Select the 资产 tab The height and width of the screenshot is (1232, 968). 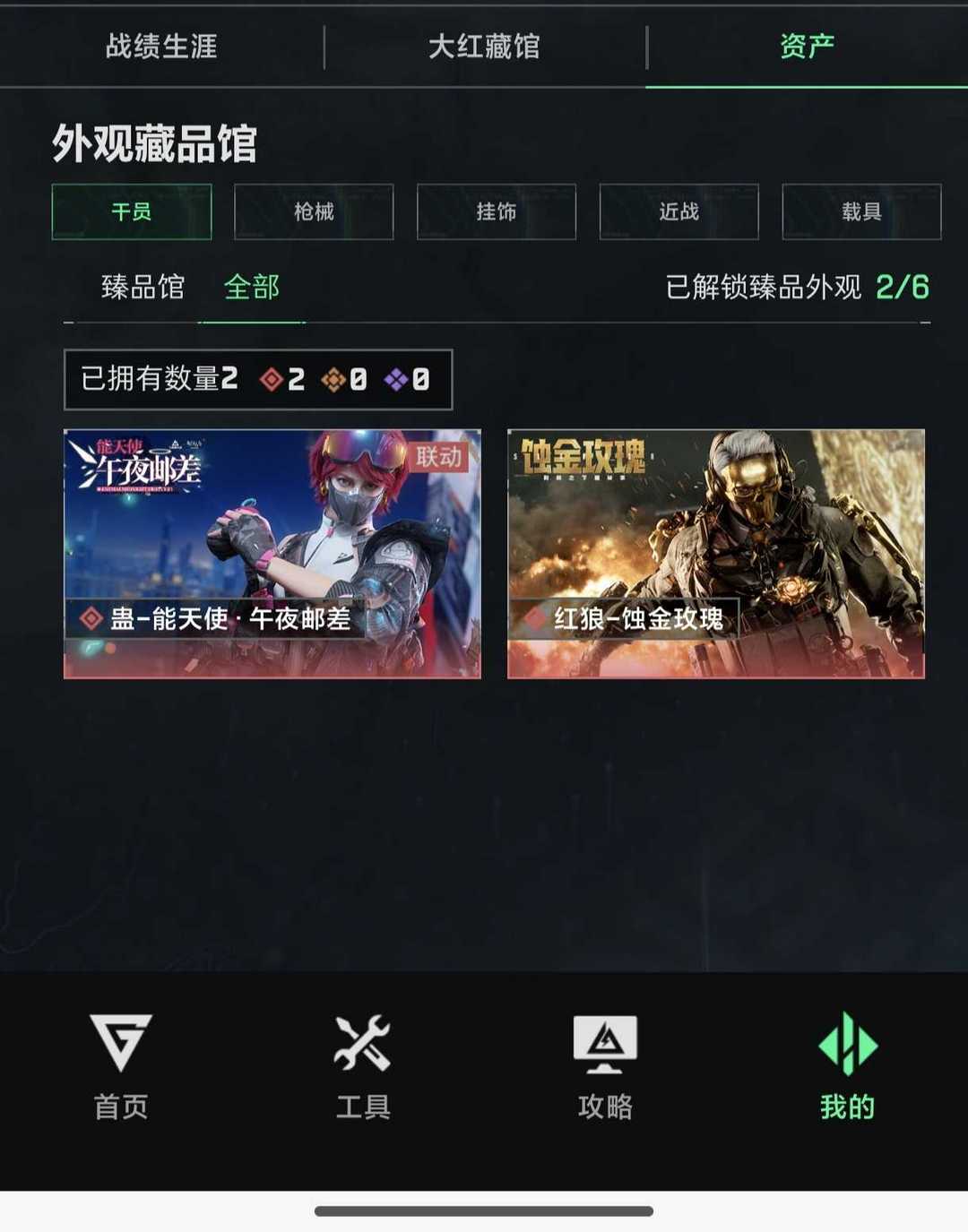click(x=807, y=46)
